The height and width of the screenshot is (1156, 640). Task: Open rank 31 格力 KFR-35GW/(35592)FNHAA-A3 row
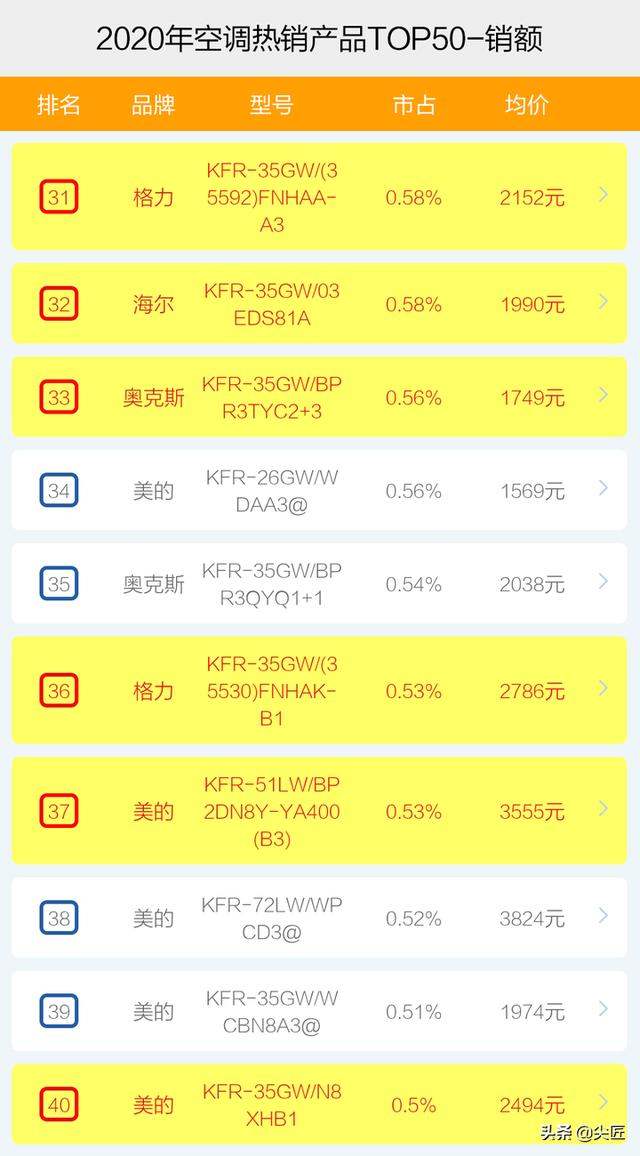(319, 197)
